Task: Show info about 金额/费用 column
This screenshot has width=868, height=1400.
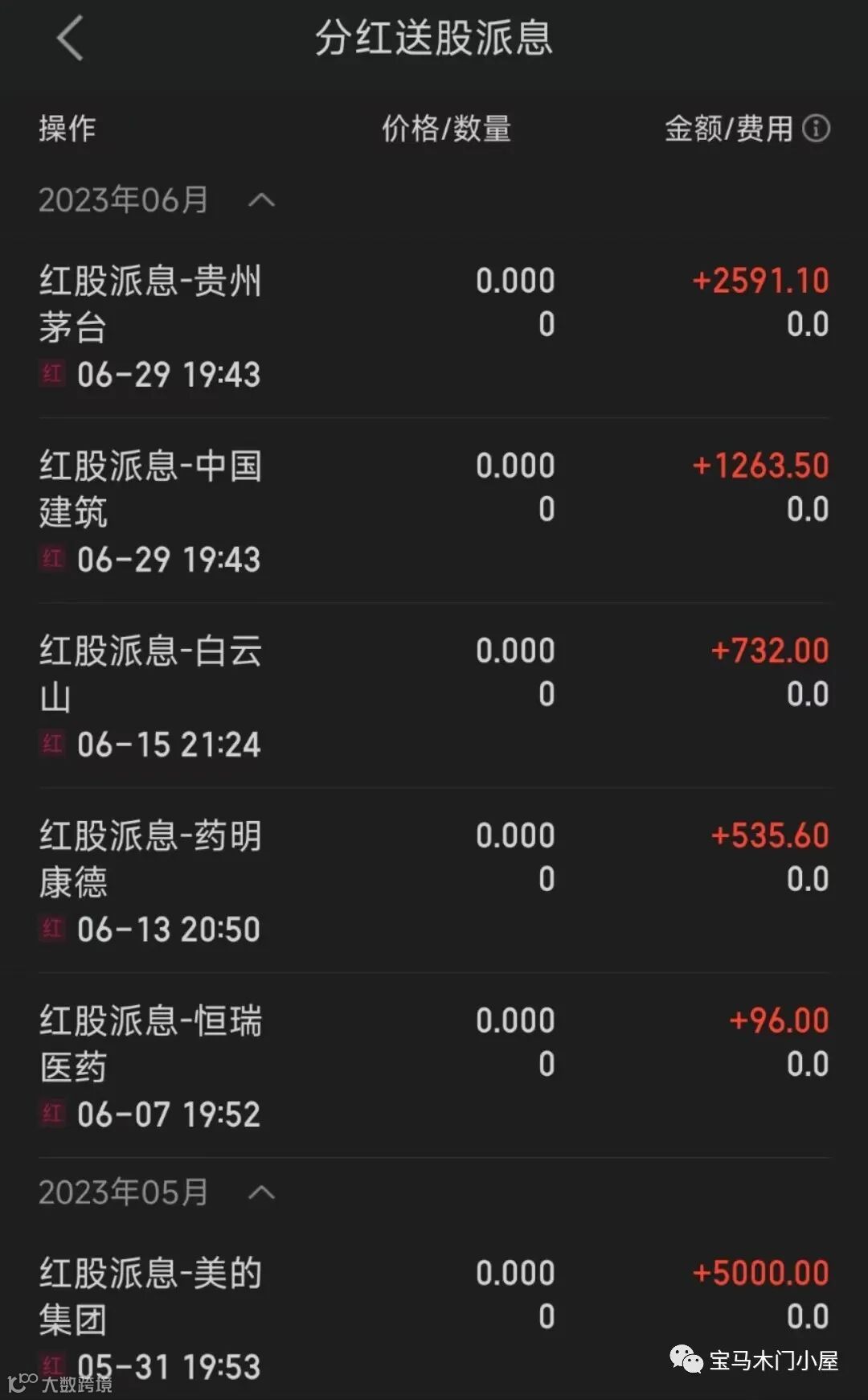Action: click(817, 129)
